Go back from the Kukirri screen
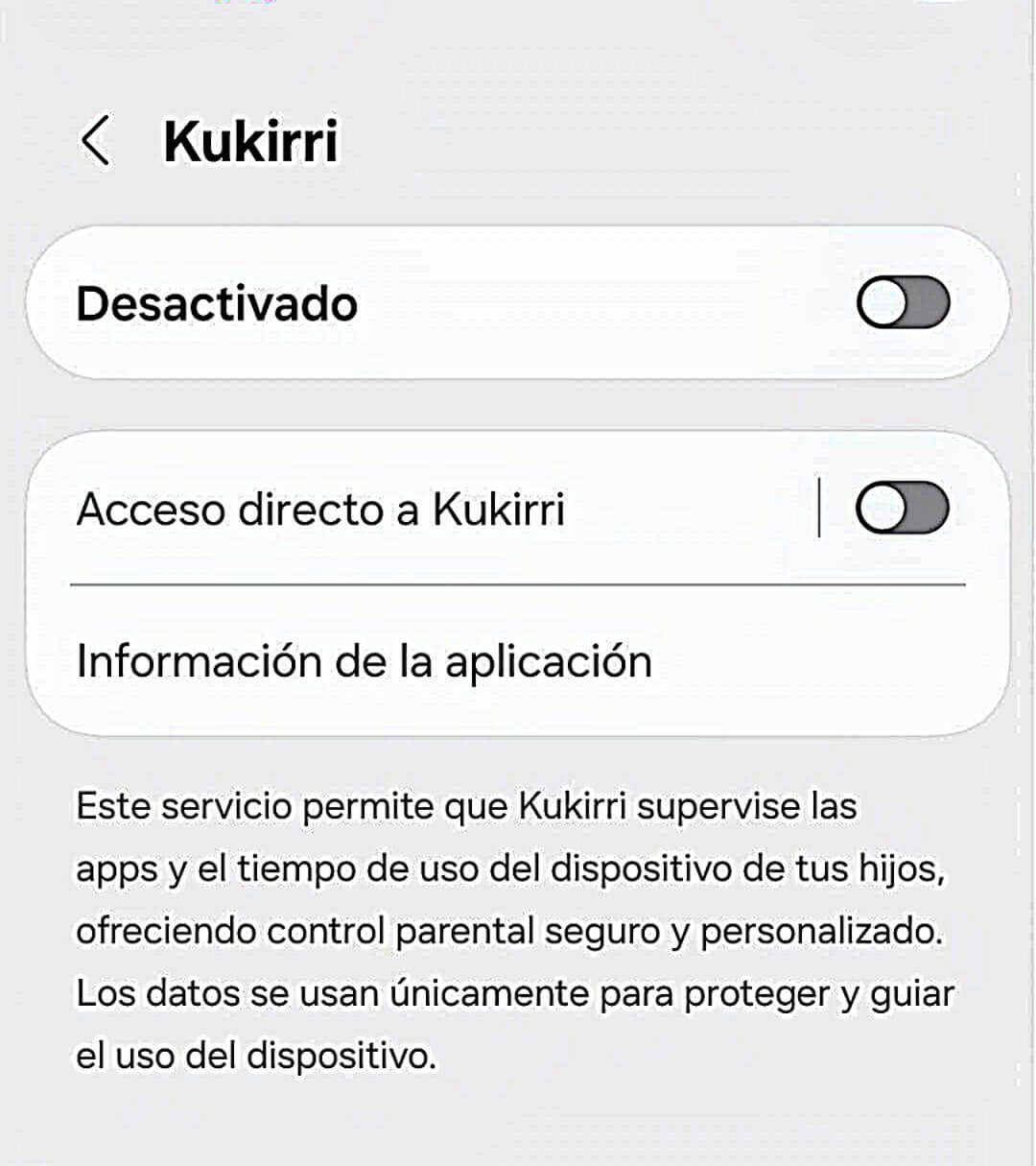 click(x=96, y=142)
